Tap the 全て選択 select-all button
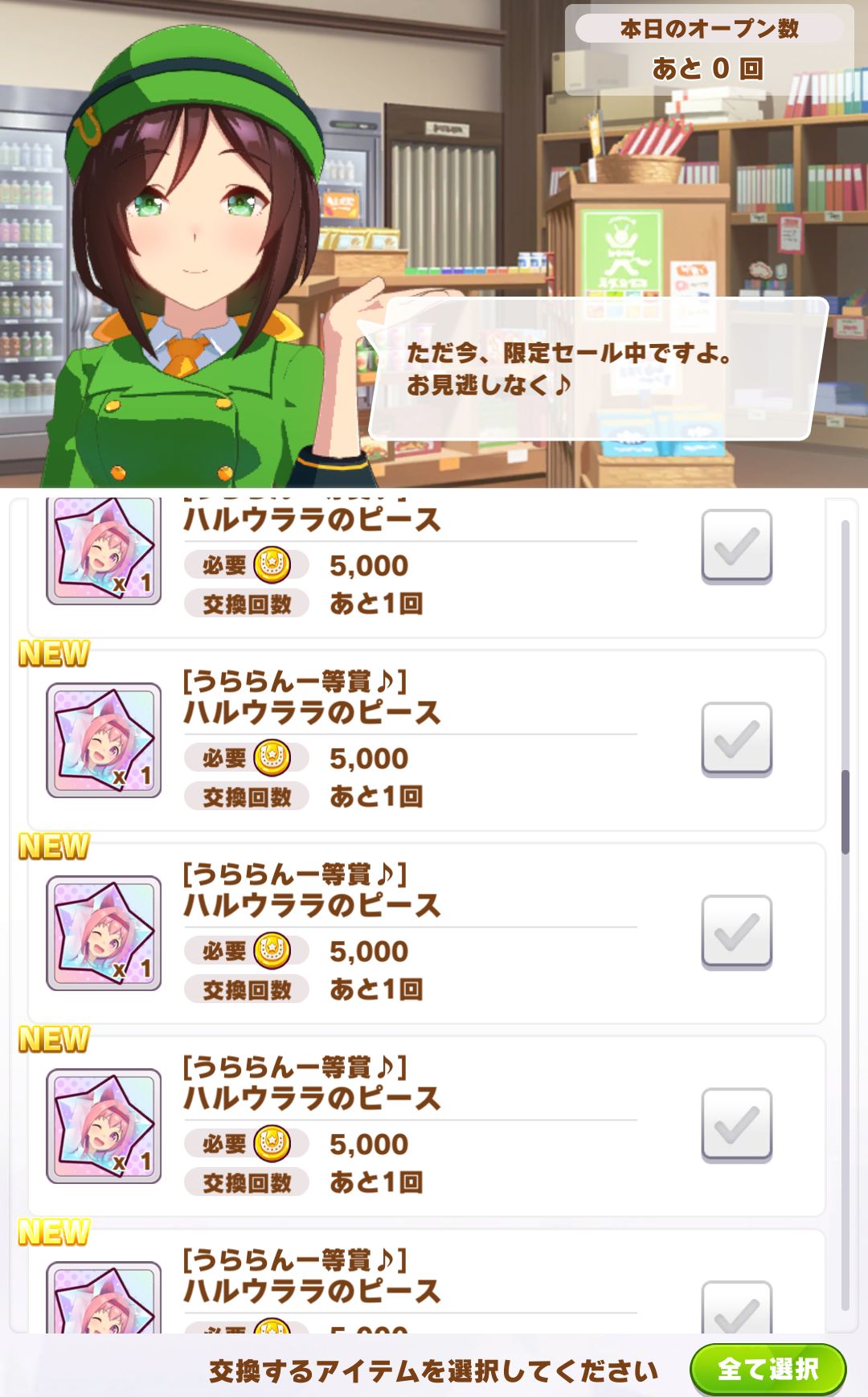The height and width of the screenshot is (1397, 868). click(x=768, y=1368)
